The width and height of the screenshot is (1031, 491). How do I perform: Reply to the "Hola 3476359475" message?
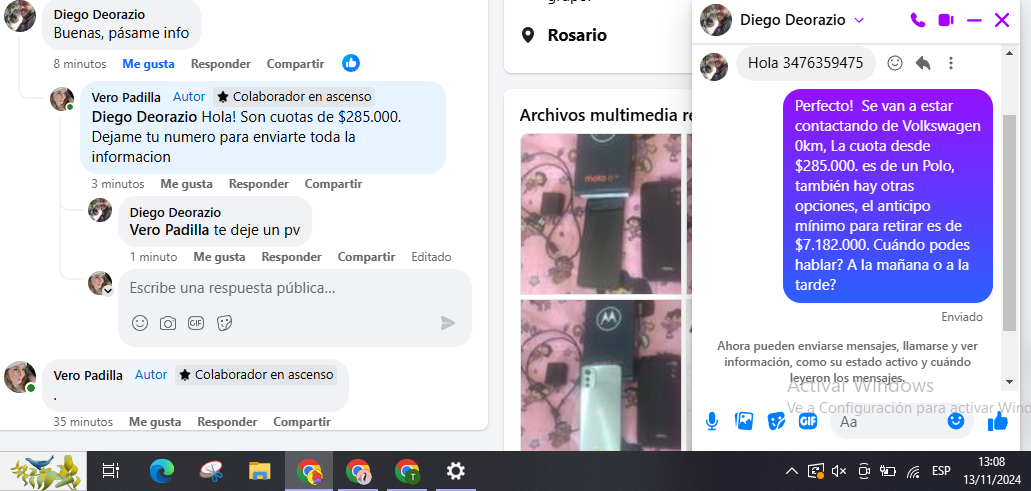click(923, 63)
